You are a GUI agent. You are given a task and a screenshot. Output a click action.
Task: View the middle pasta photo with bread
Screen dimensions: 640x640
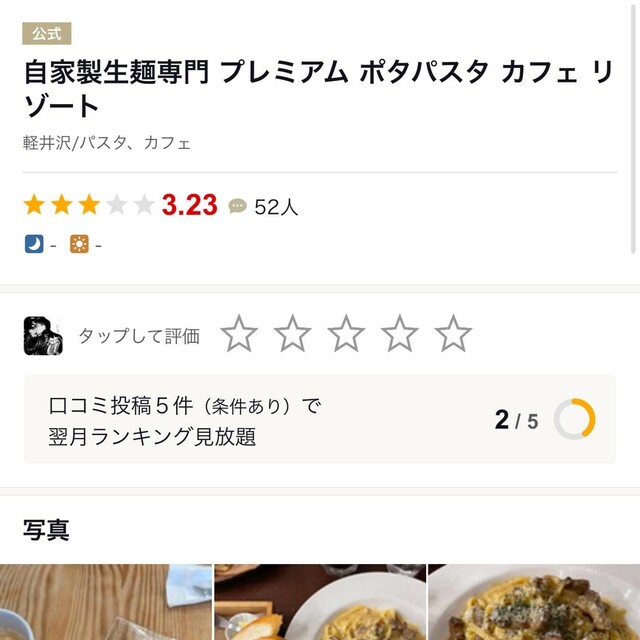click(x=320, y=602)
